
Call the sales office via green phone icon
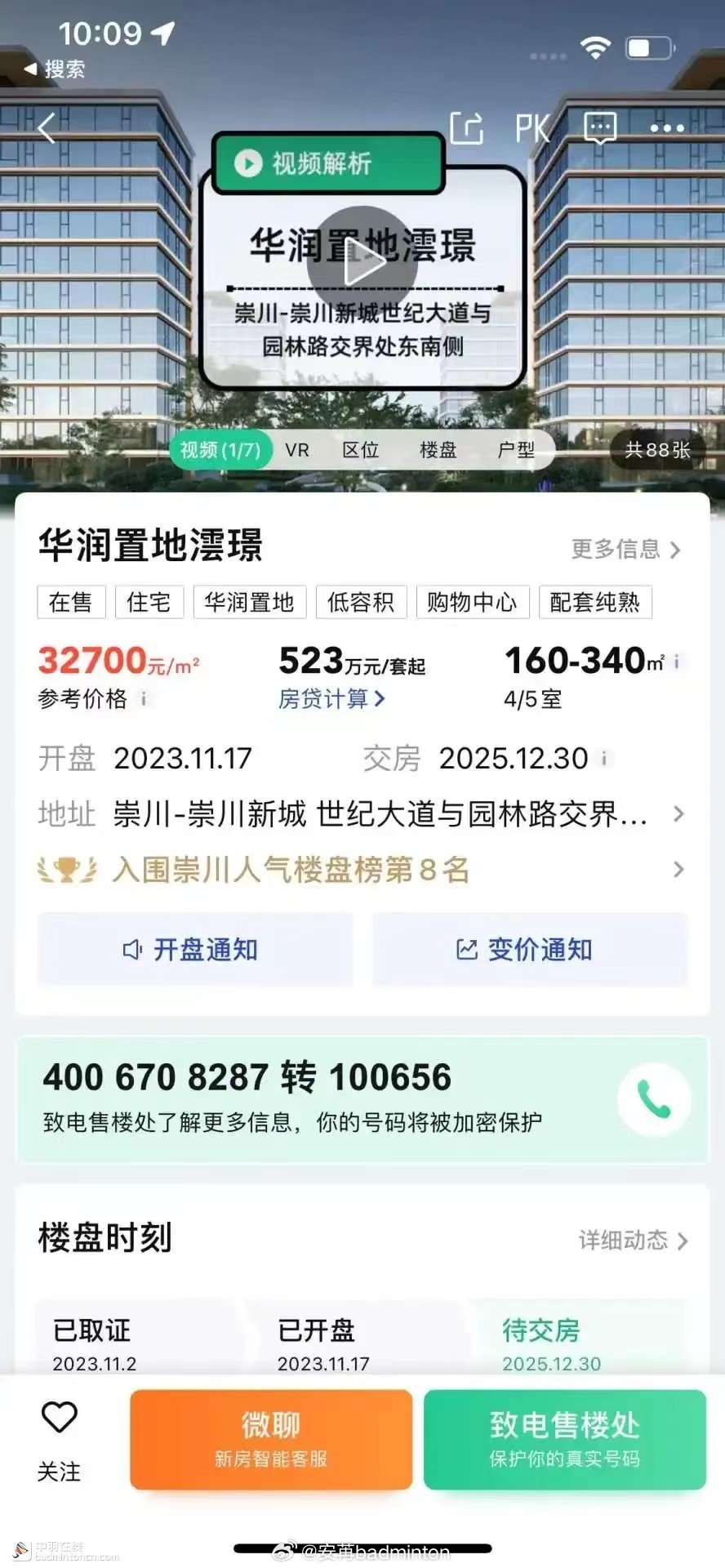(654, 1099)
